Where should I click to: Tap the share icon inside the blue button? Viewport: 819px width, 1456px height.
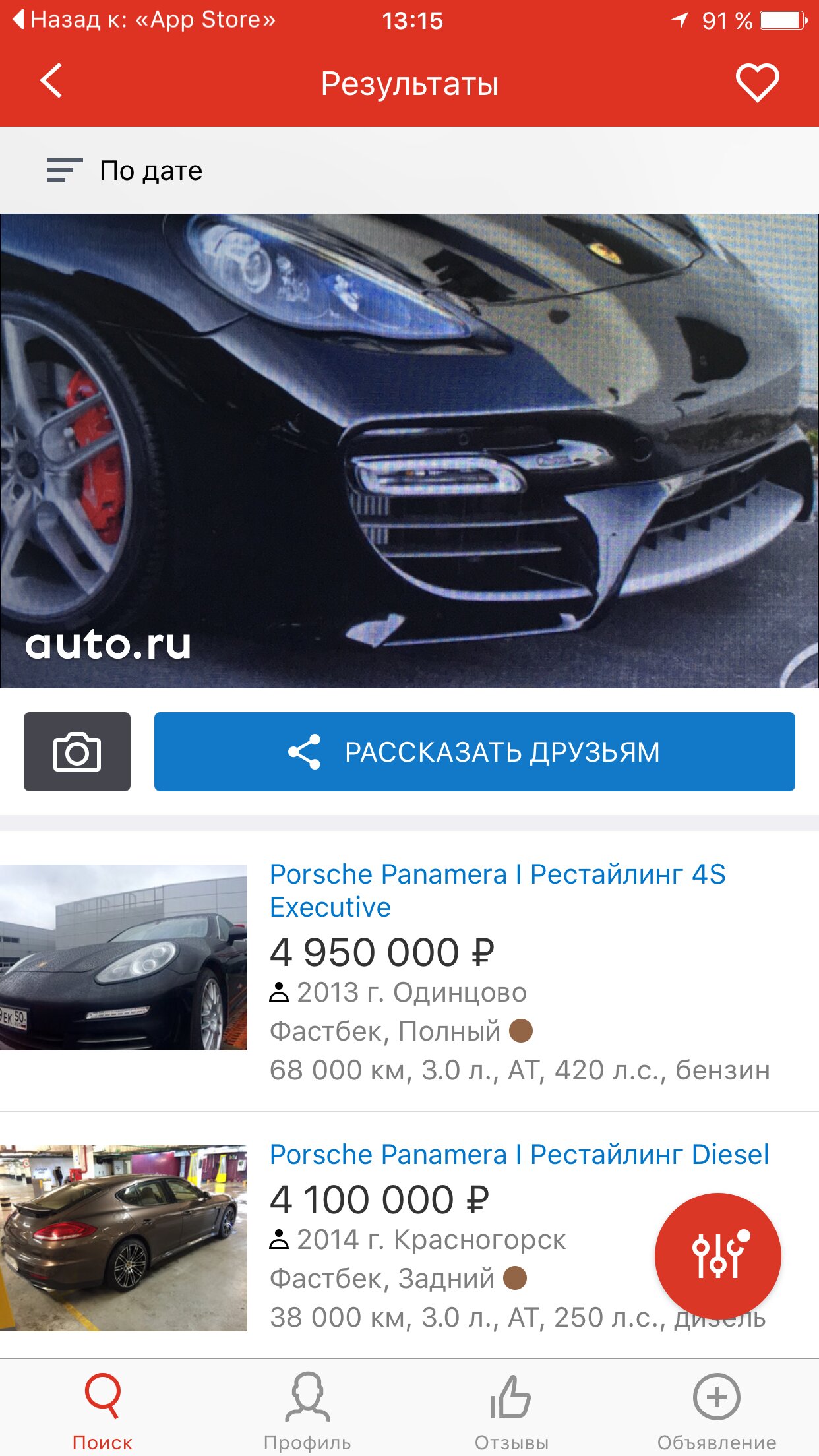point(307,752)
